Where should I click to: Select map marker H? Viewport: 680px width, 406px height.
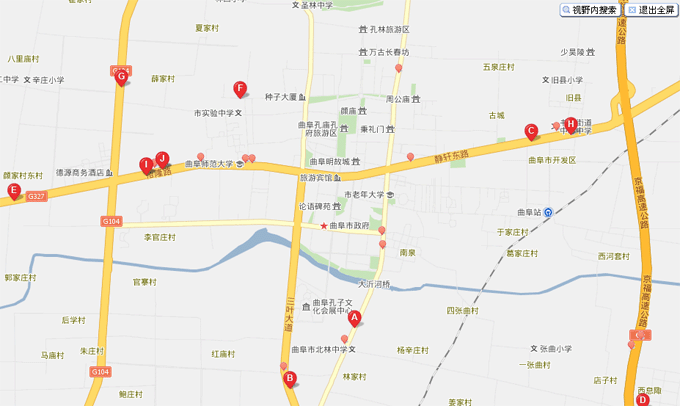coord(571,125)
